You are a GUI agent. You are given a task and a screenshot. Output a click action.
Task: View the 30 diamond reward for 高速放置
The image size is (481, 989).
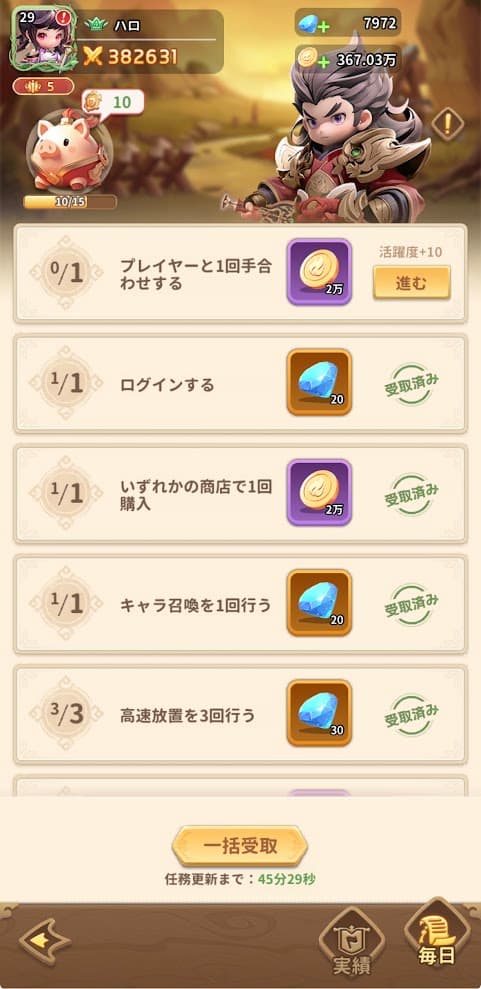click(x=320, y=712)
